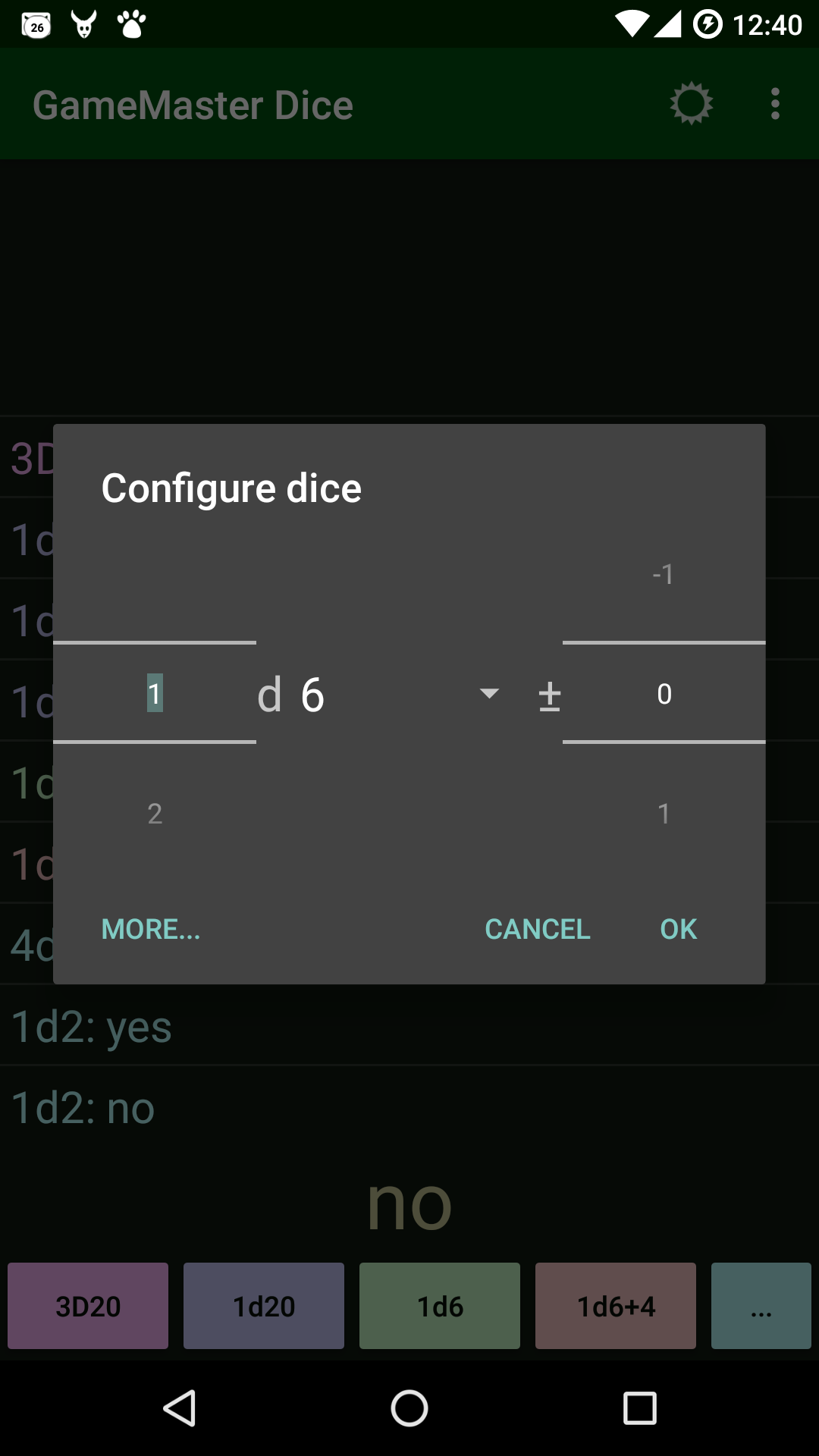Screen dimensions: 819x1456
Task: Confirm dice configuration with OK
Action: coord(678,929)
